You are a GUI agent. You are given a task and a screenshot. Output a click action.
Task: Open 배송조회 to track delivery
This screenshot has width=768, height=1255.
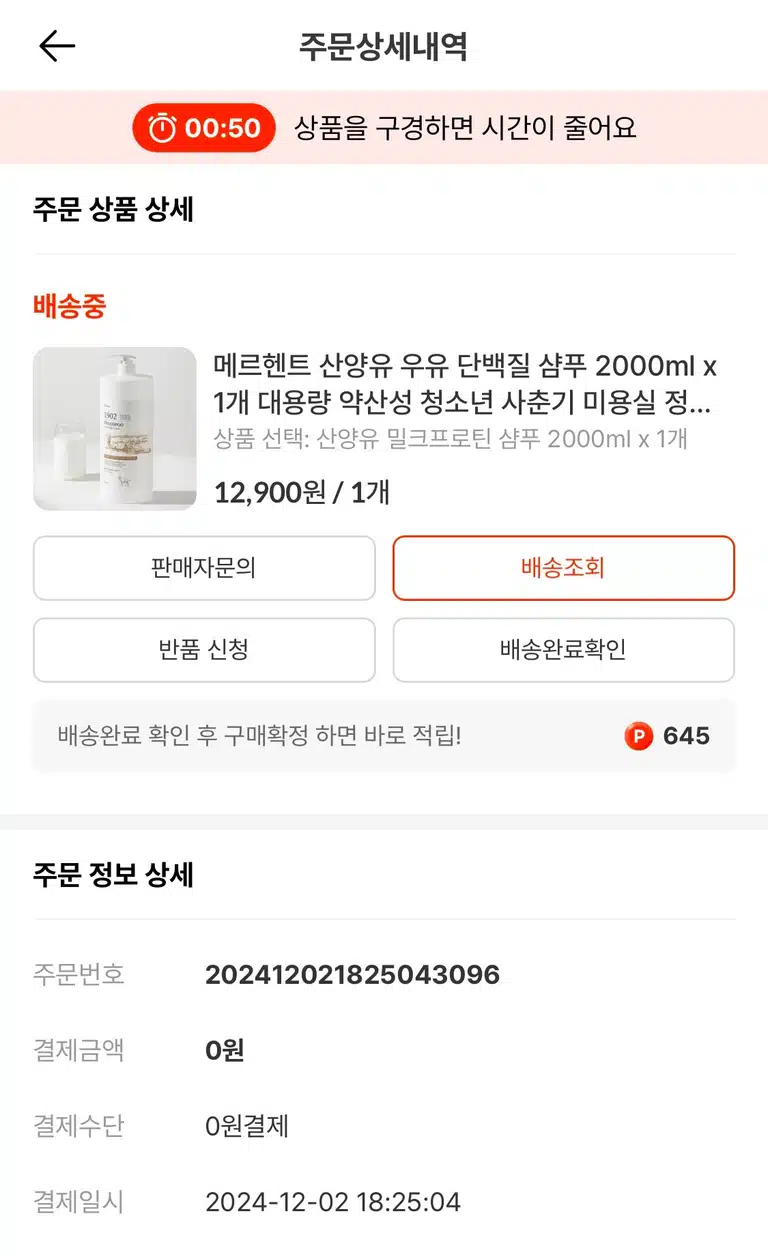(x=563, y=568)
